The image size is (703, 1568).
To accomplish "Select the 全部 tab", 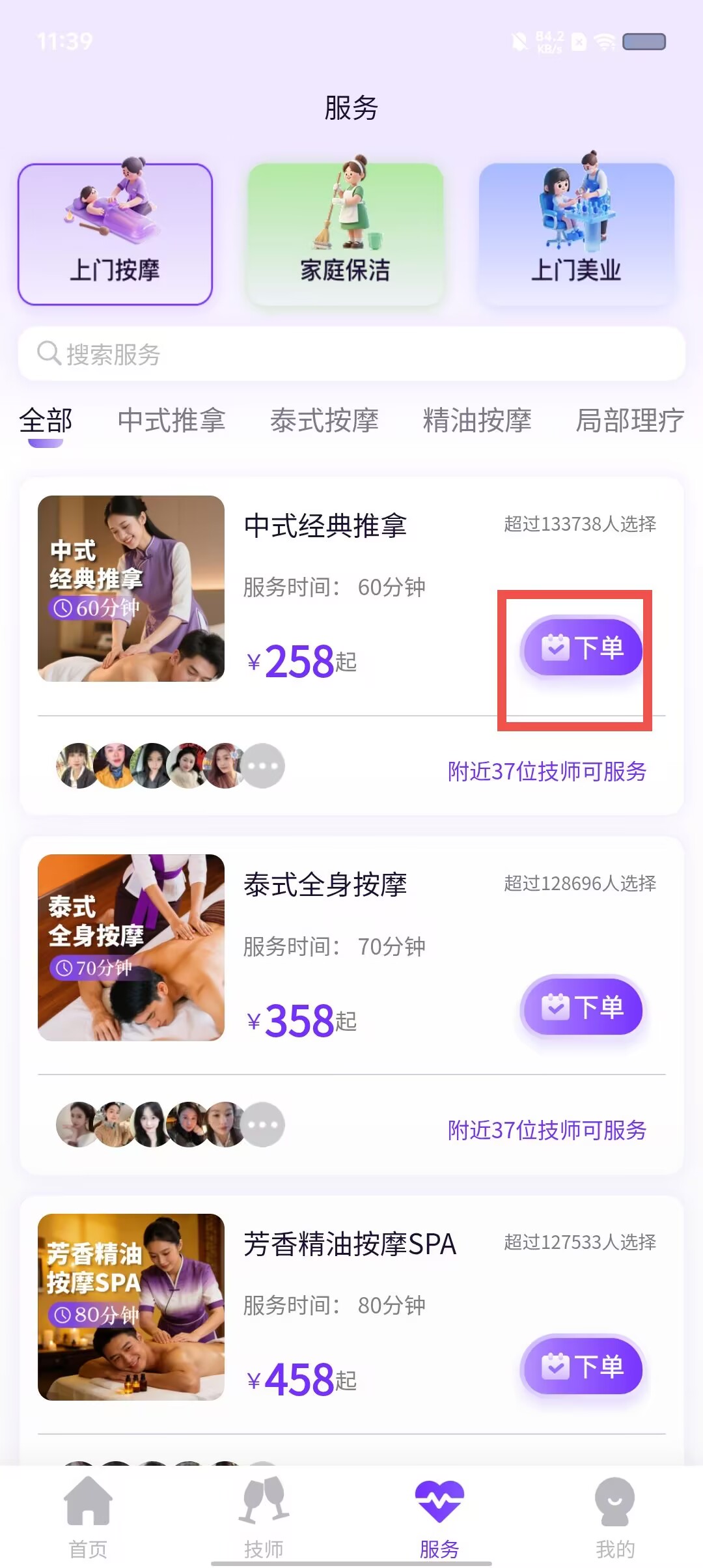I will 46,420.
